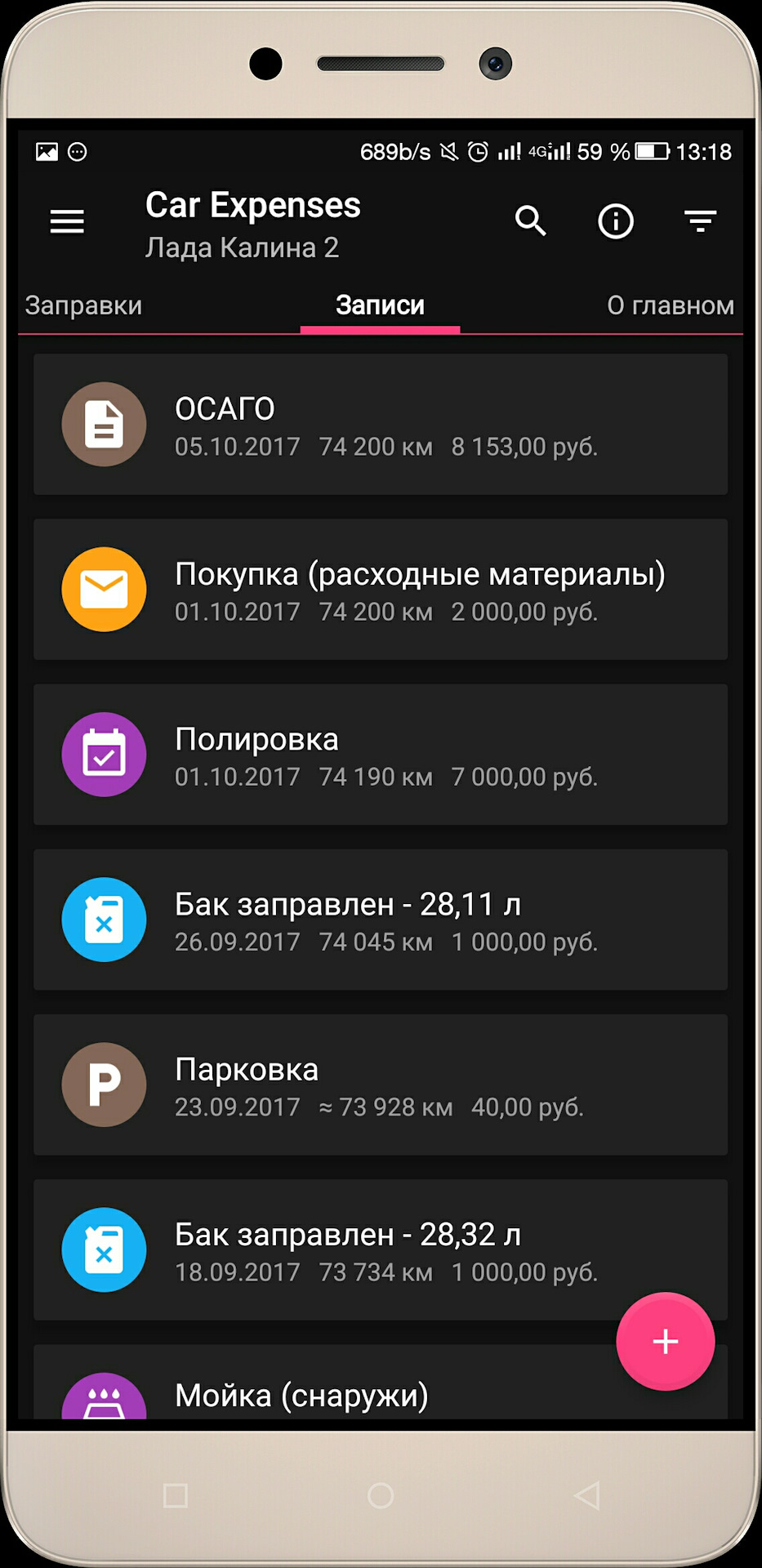Screen dimensions: 762x1568
Task: Open the filter icon on the toolbar
Action: (700, 221)
